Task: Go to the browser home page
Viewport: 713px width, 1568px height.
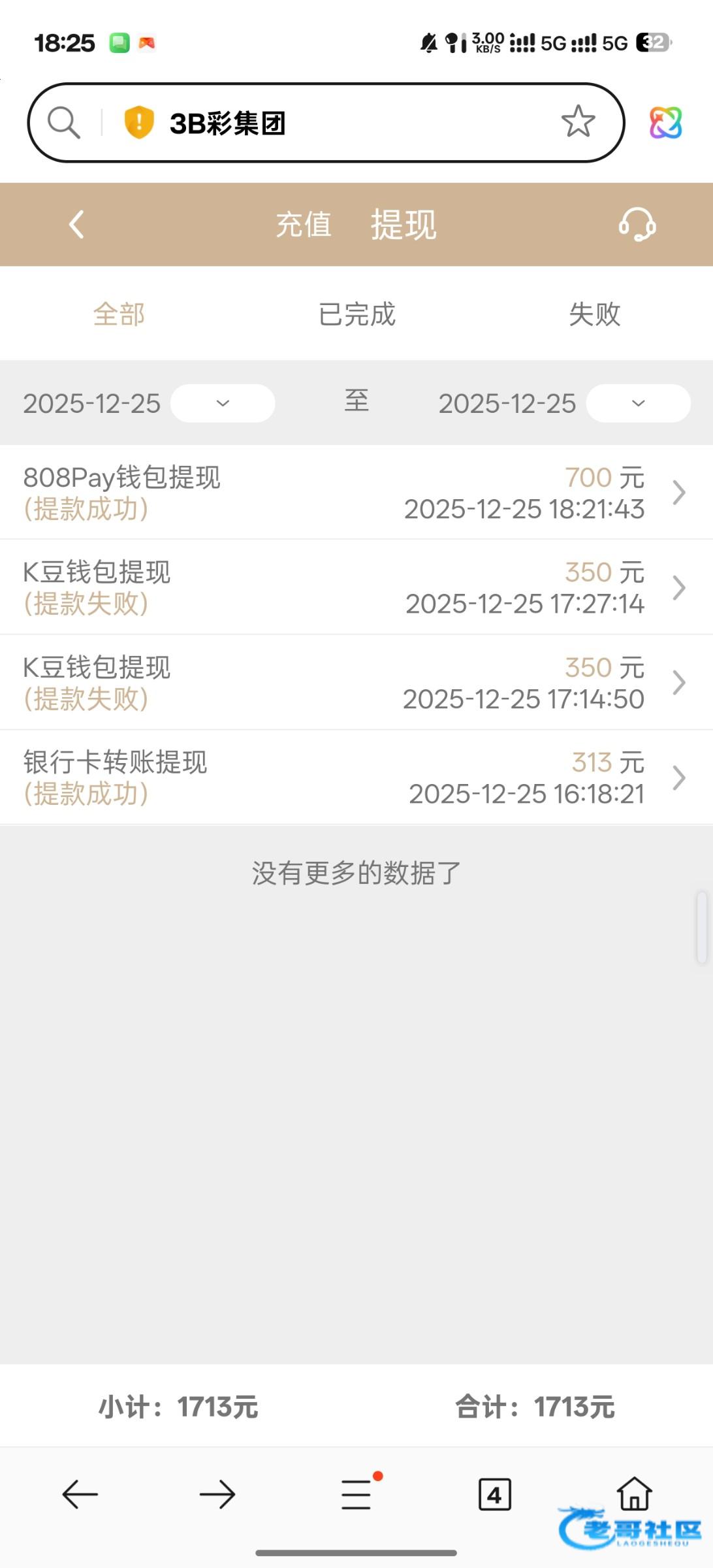Action: [634, 1493]
